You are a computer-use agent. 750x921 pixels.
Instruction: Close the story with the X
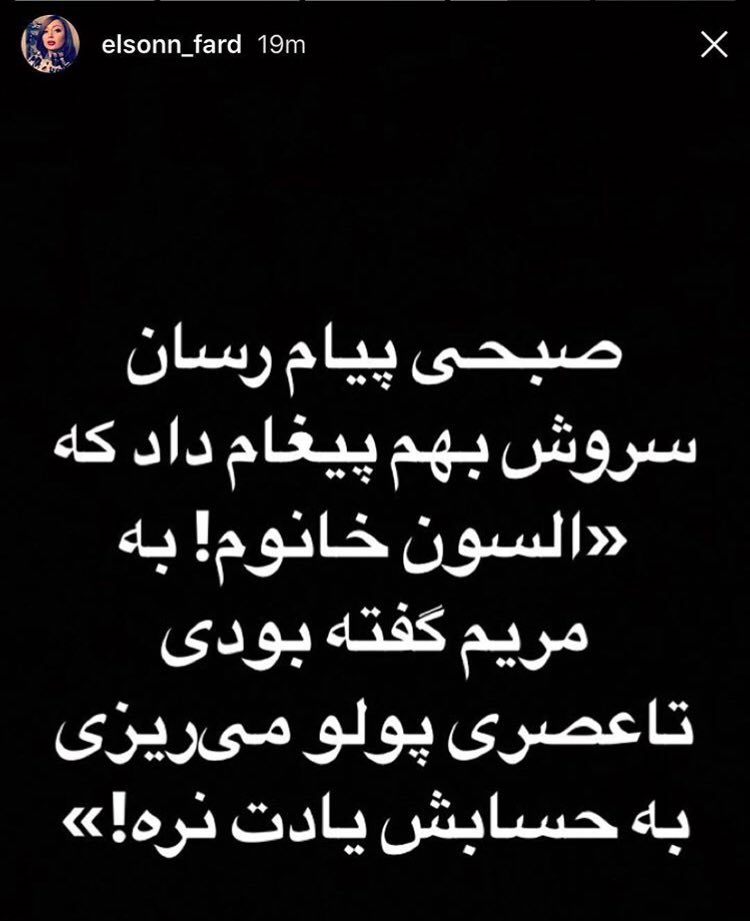714,45
